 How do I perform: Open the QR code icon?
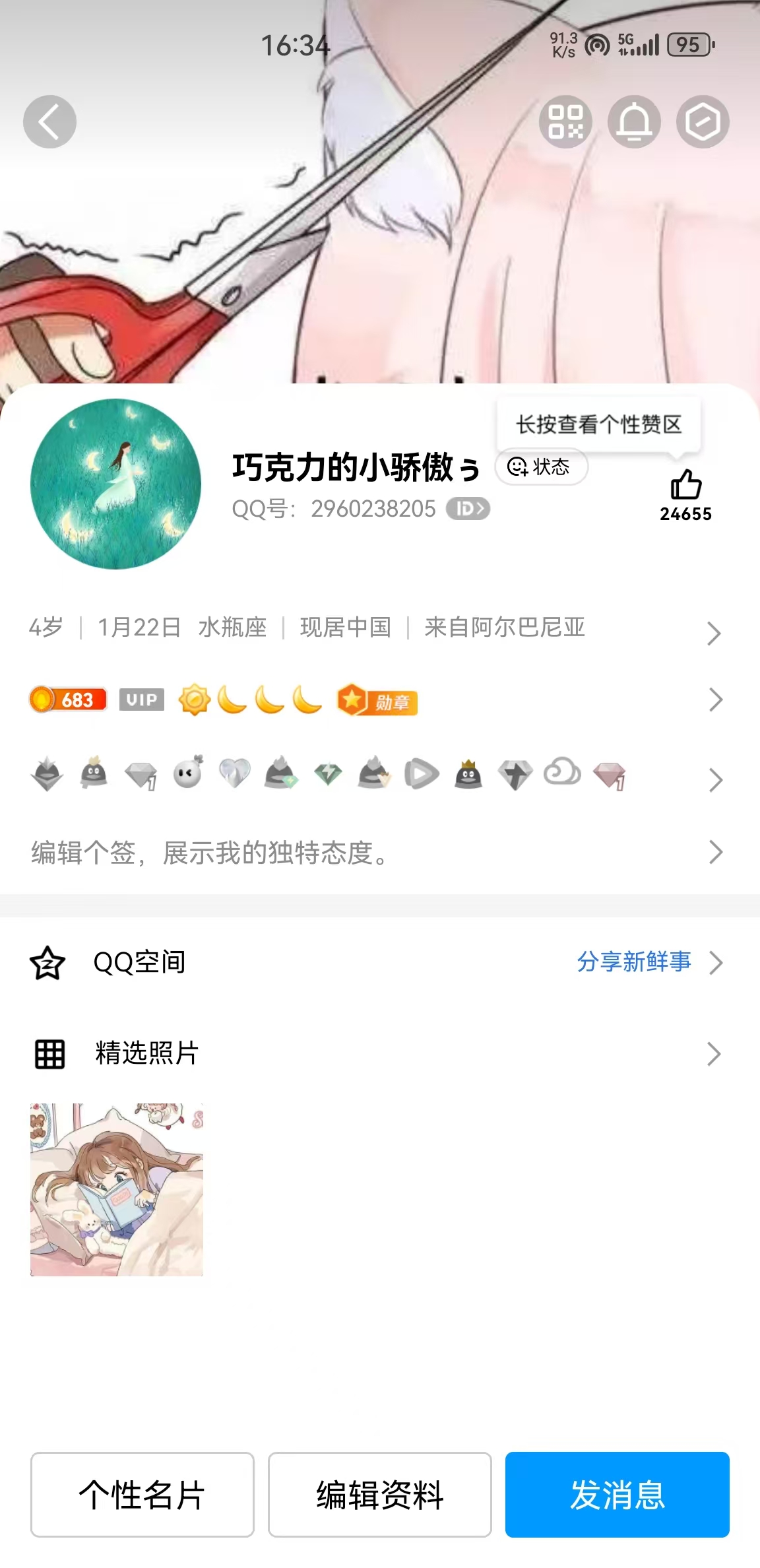[565, 121]
